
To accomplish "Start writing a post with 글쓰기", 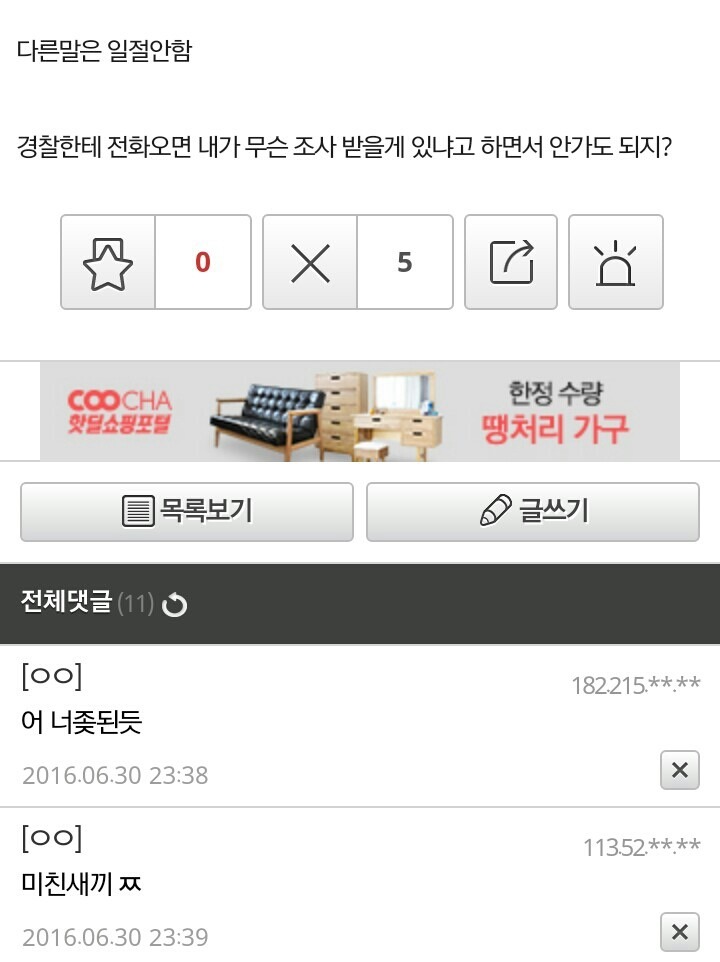I will coord(532,510).
